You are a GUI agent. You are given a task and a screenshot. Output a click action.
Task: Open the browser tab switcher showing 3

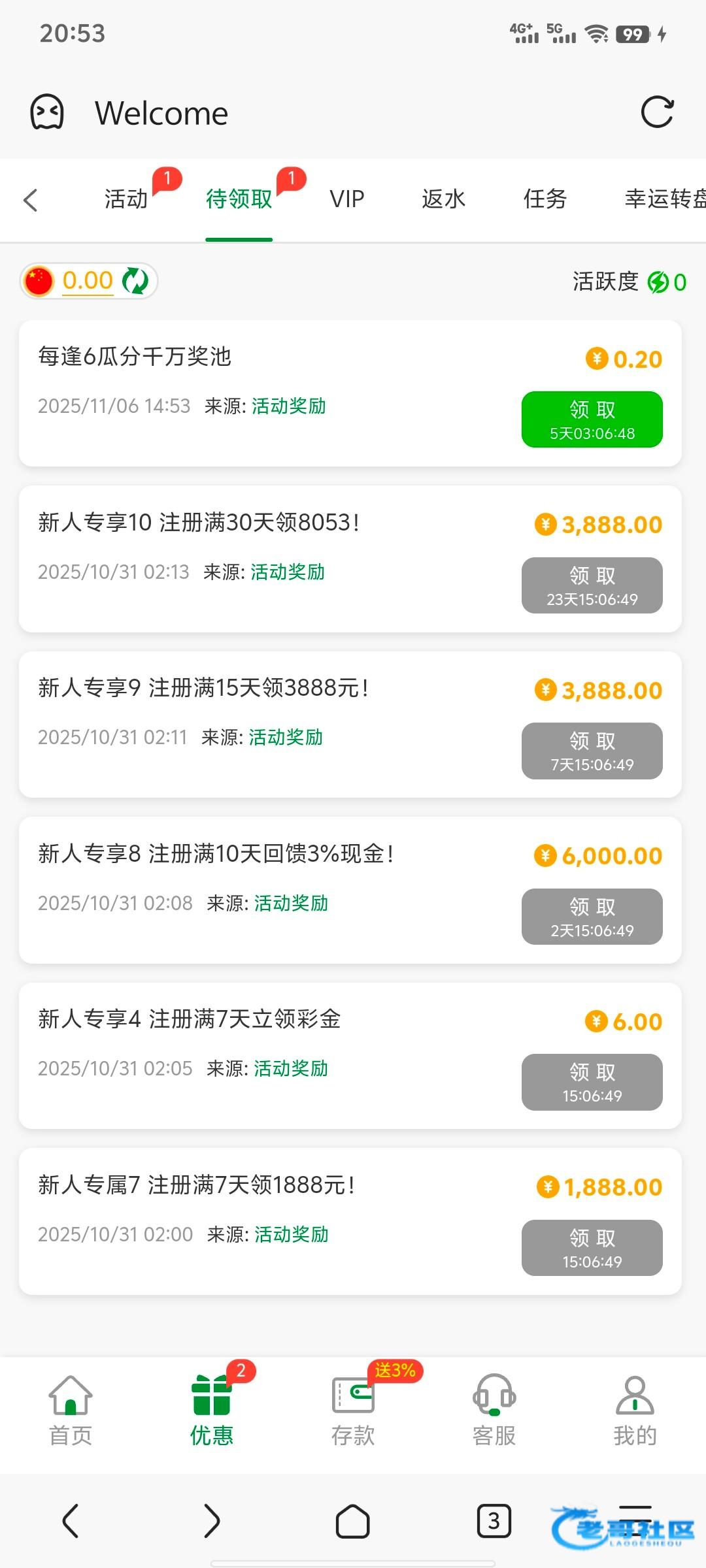click(x=494, y=1521)
